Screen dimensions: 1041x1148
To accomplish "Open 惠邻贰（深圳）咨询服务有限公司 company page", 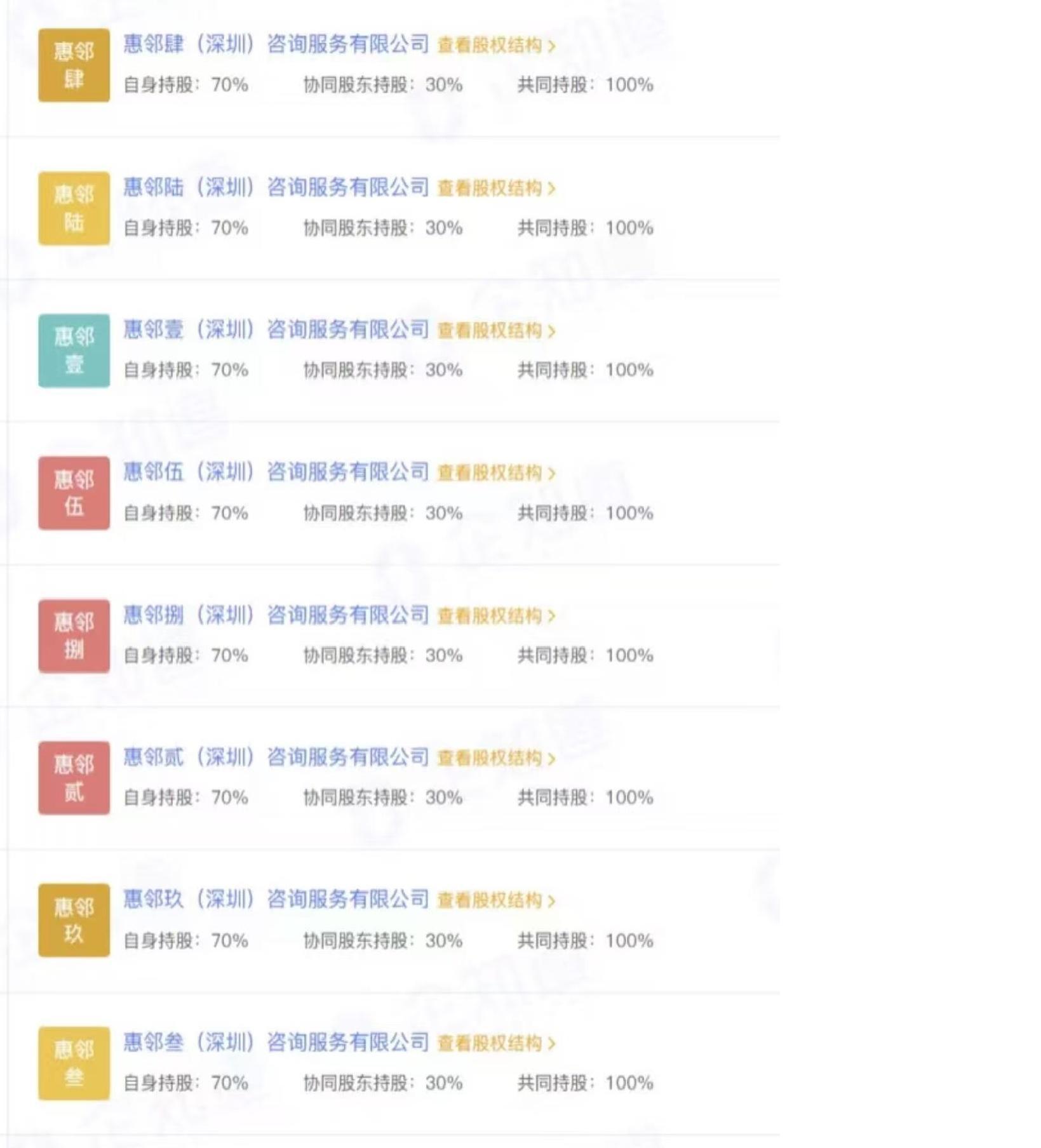I will pos(276,757).
